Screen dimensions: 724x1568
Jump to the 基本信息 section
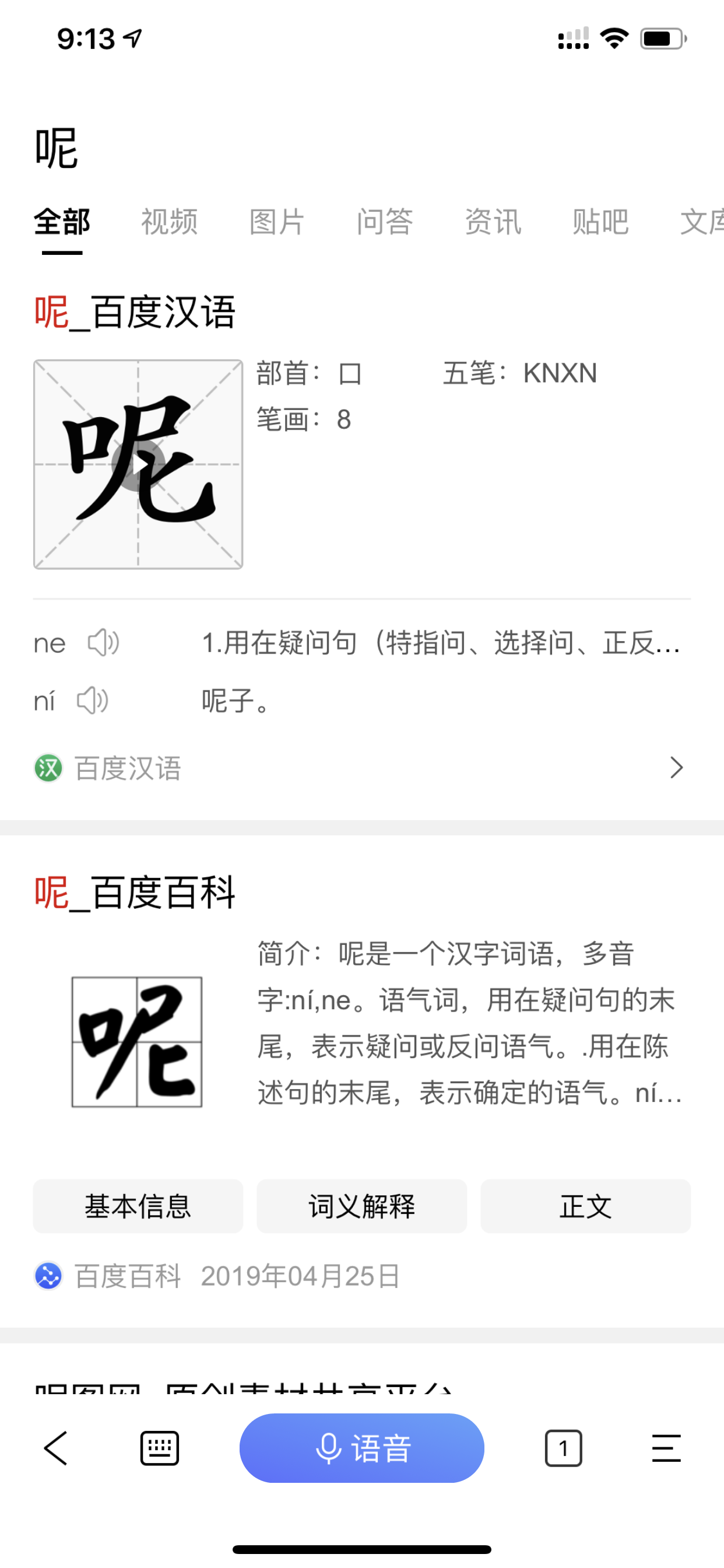click(x=138, y=1206)
